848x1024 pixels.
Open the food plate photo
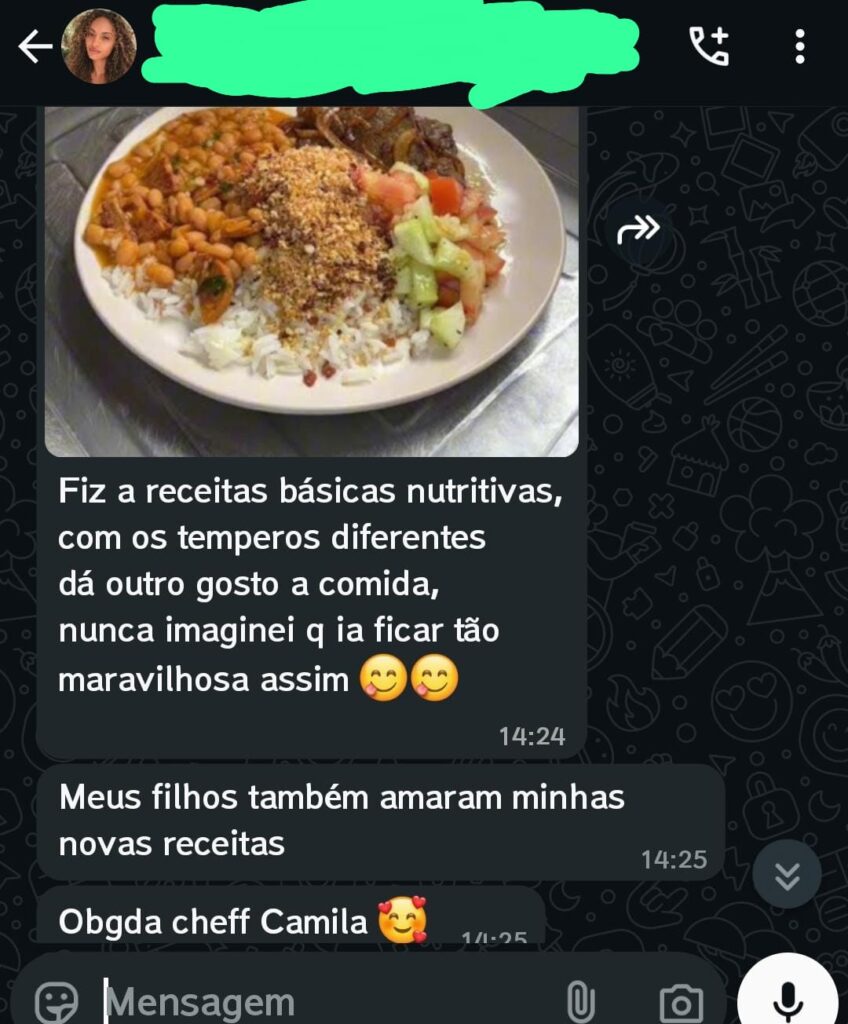pos(311,280)
